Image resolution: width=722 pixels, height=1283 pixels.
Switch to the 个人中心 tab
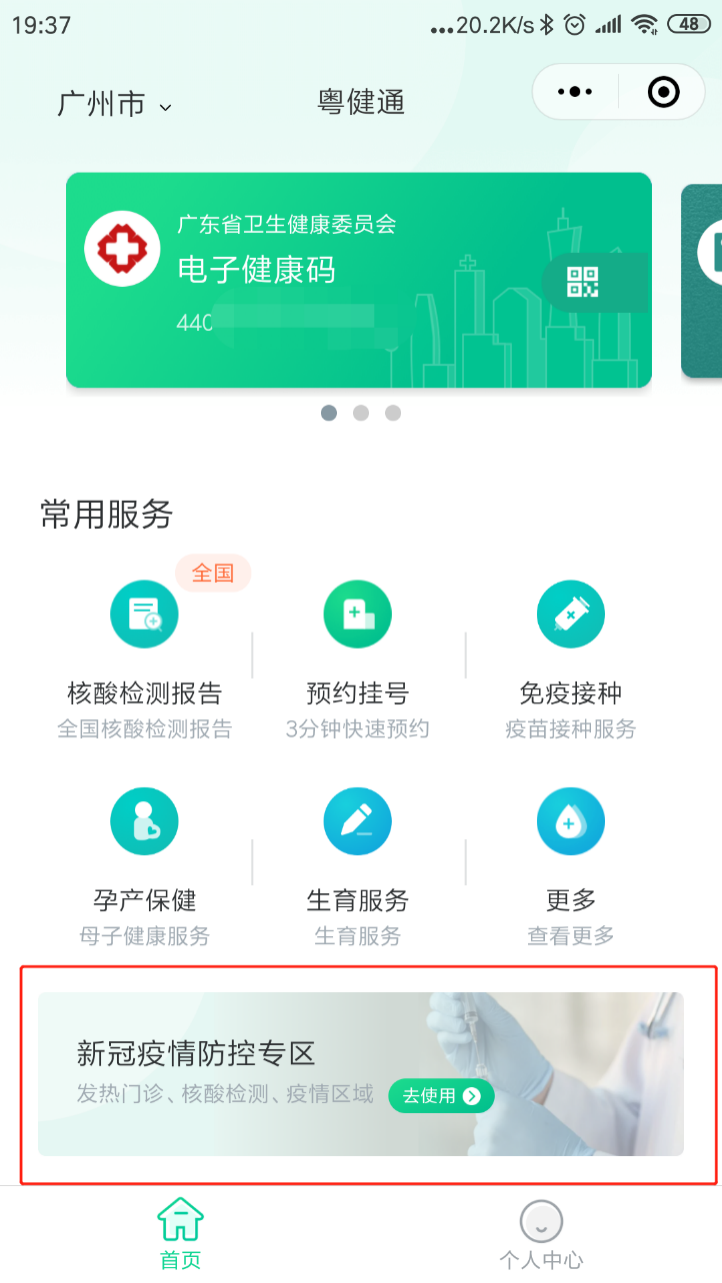(541, 1233)
